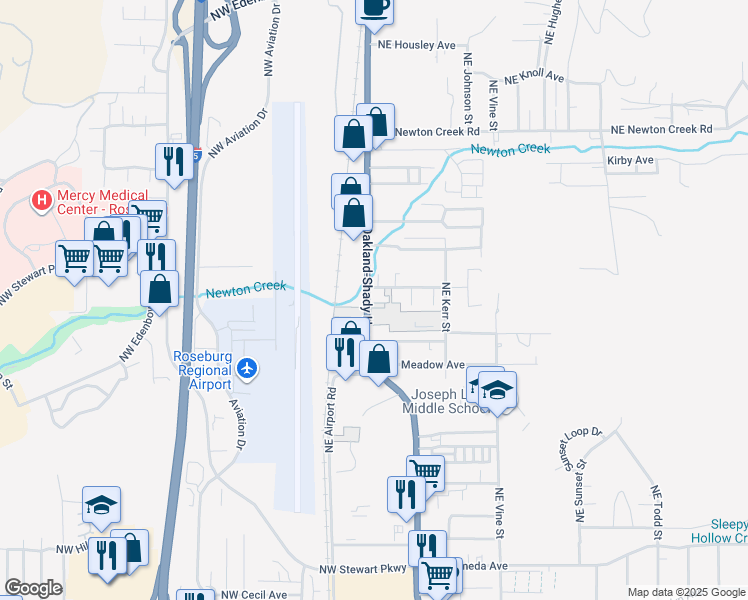Open shopping bag marker at Meadow Ave
The height and width of the screenshot is (600, 748).
(378, 359)
